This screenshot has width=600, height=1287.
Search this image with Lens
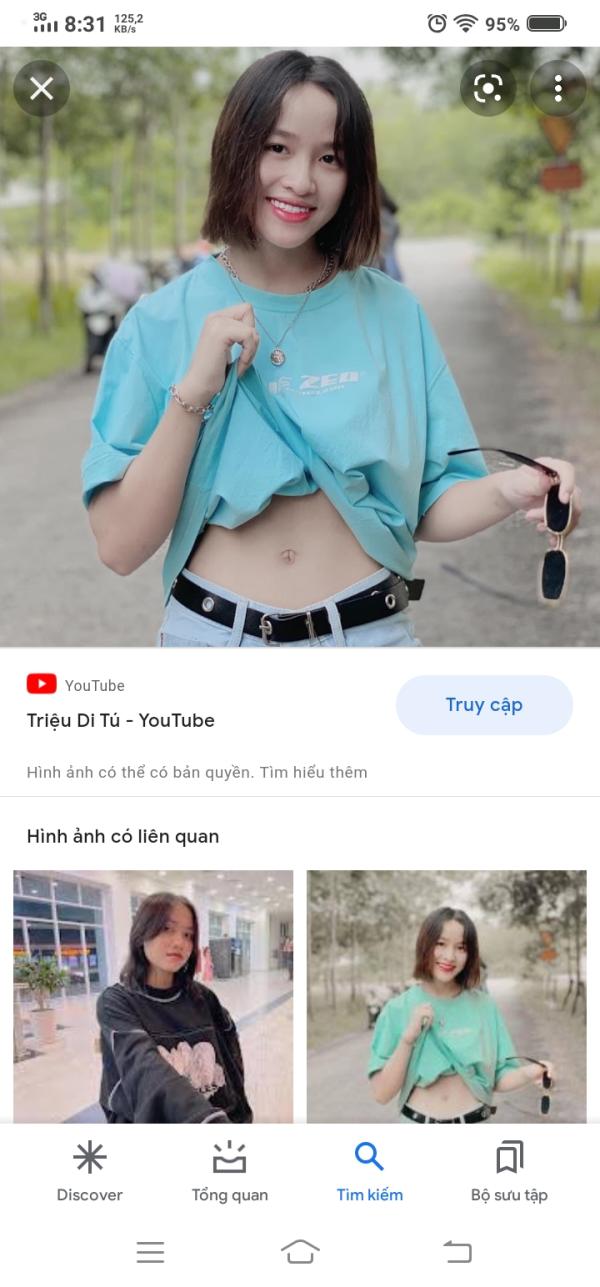[487, 89]
